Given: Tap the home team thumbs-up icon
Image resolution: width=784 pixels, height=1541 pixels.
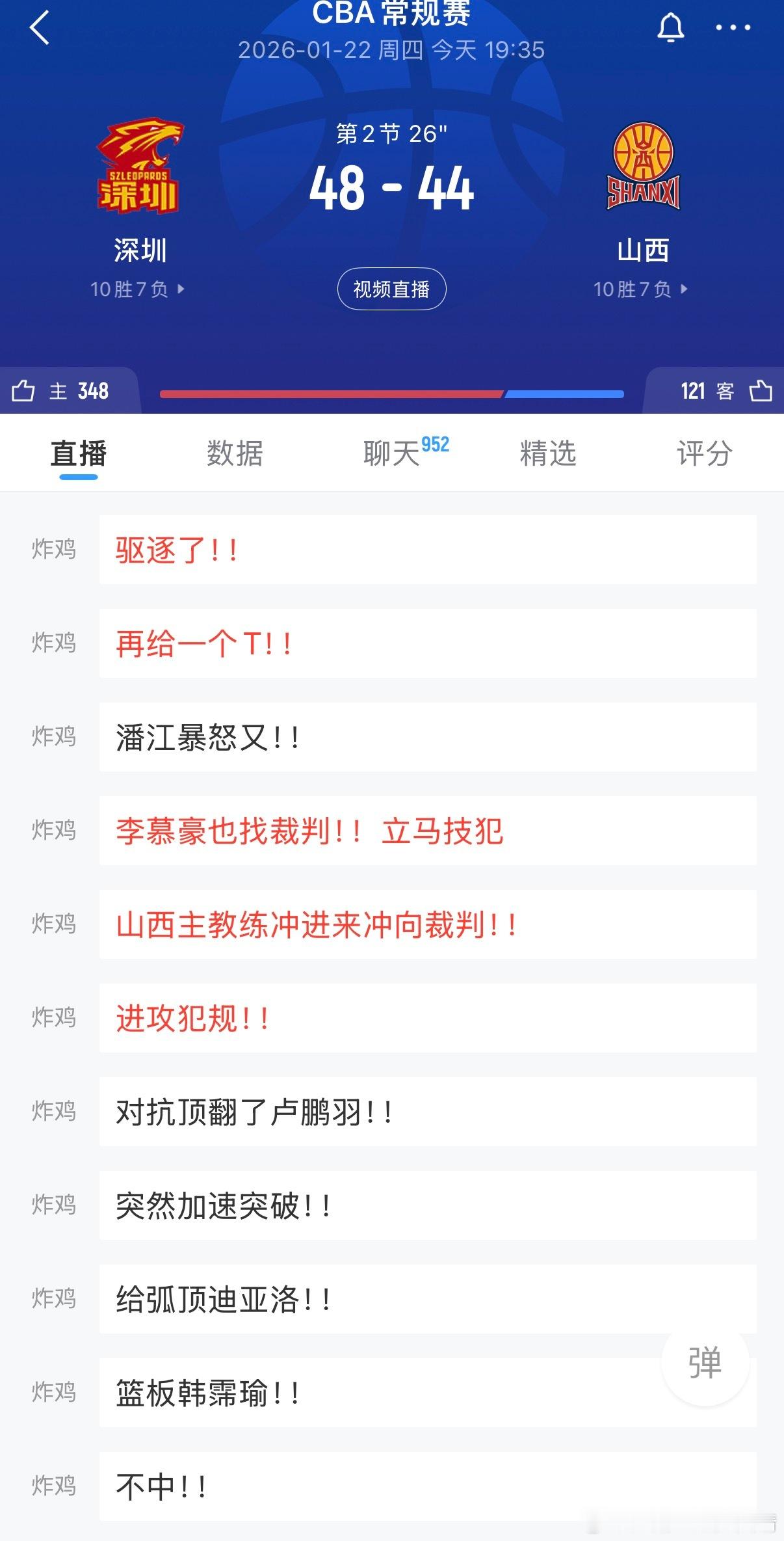Looking at the screenshot, I should tap(23, 391).
